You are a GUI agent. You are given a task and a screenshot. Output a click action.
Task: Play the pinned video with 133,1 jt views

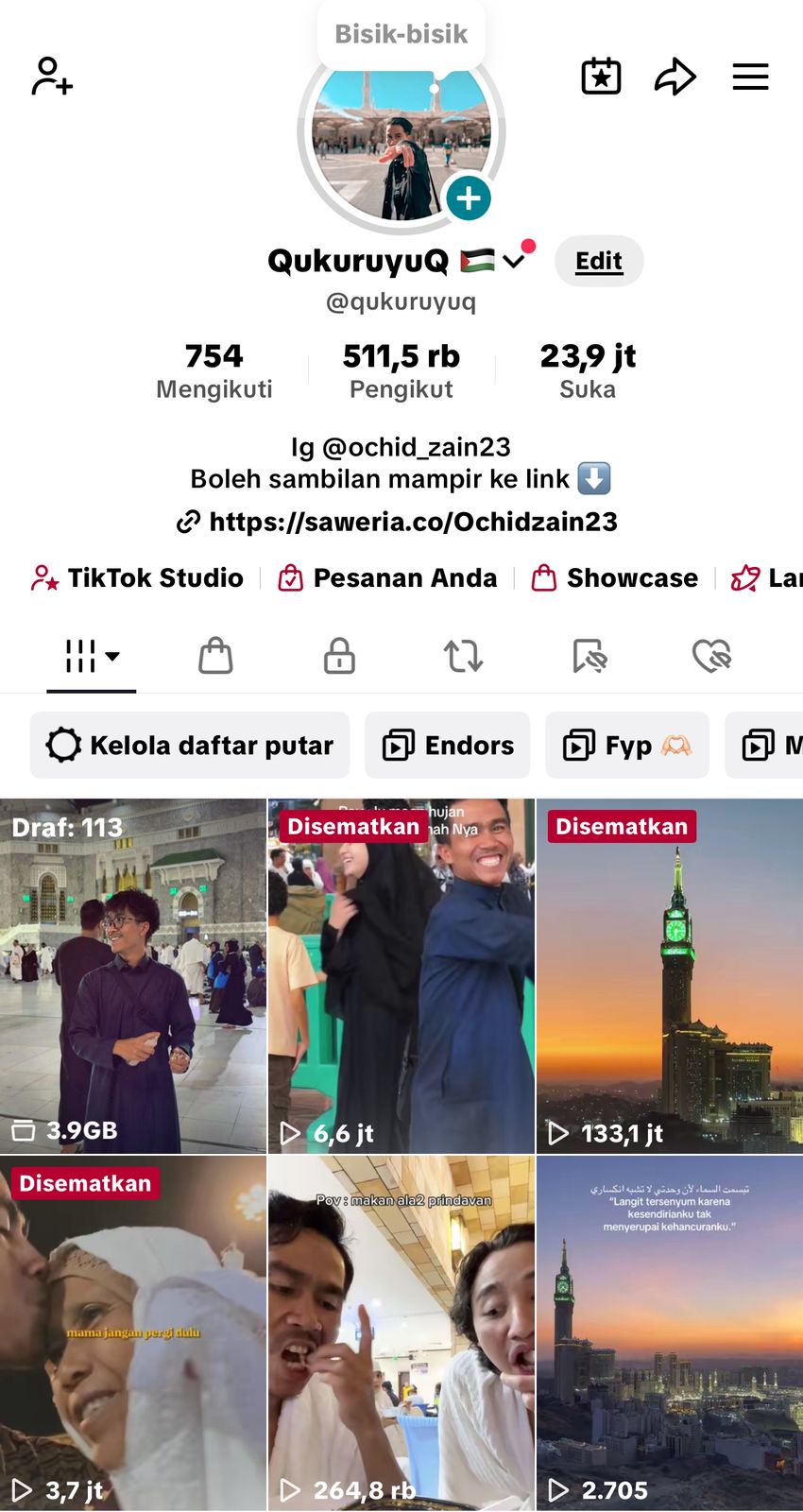pyautogui.click(x=669, y=975)
